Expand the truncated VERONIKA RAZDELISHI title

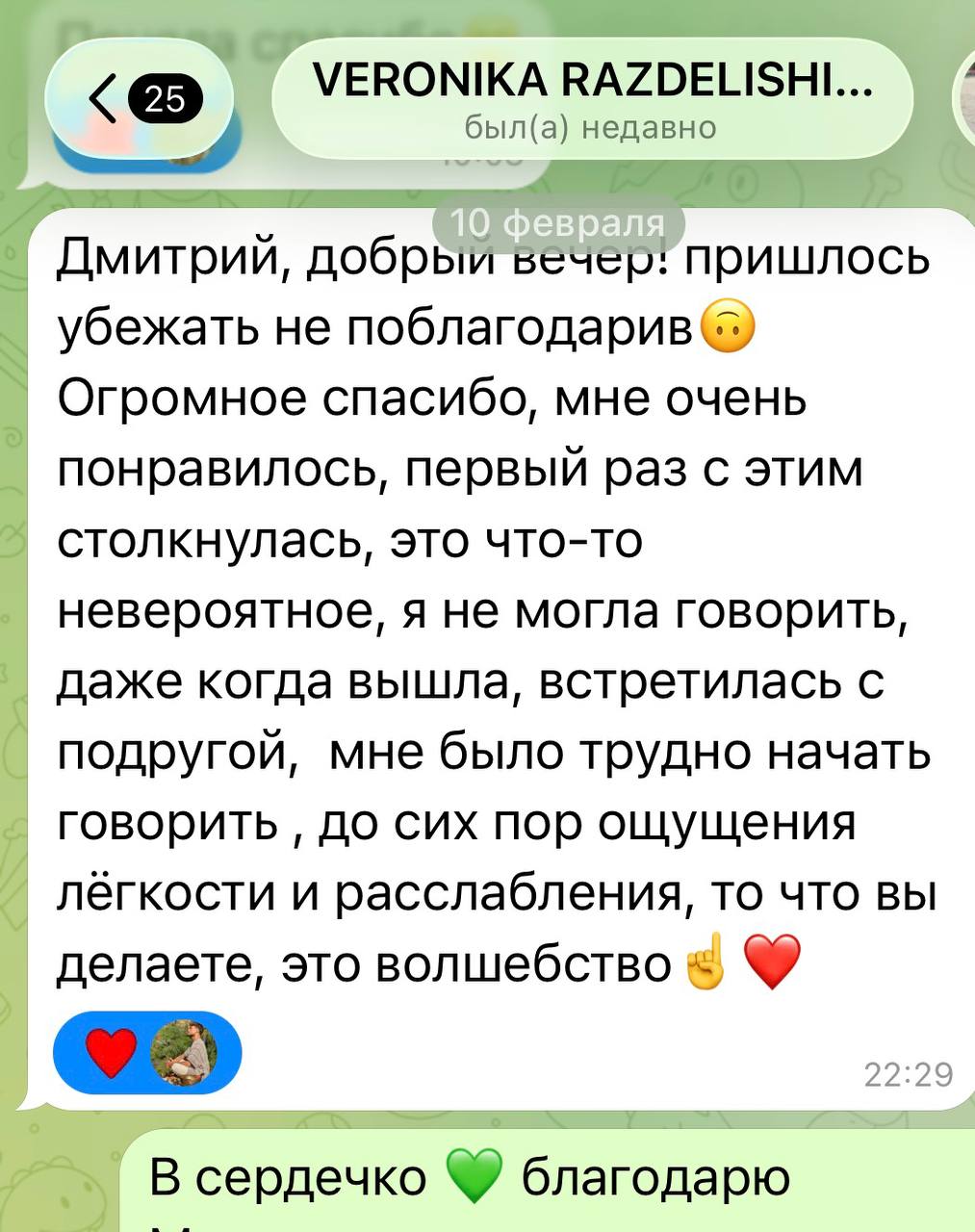point(594,87)
